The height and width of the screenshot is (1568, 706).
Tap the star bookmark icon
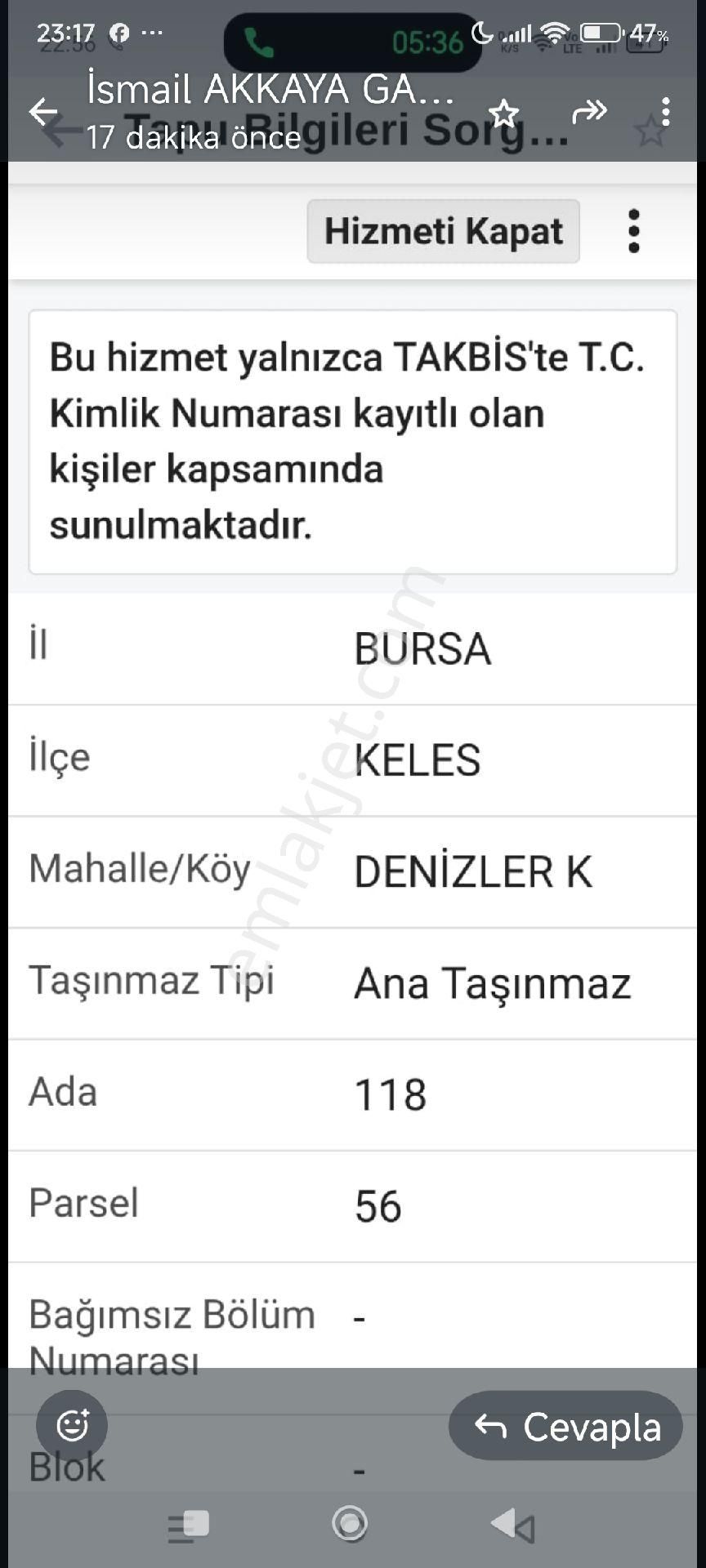[504, 110]
